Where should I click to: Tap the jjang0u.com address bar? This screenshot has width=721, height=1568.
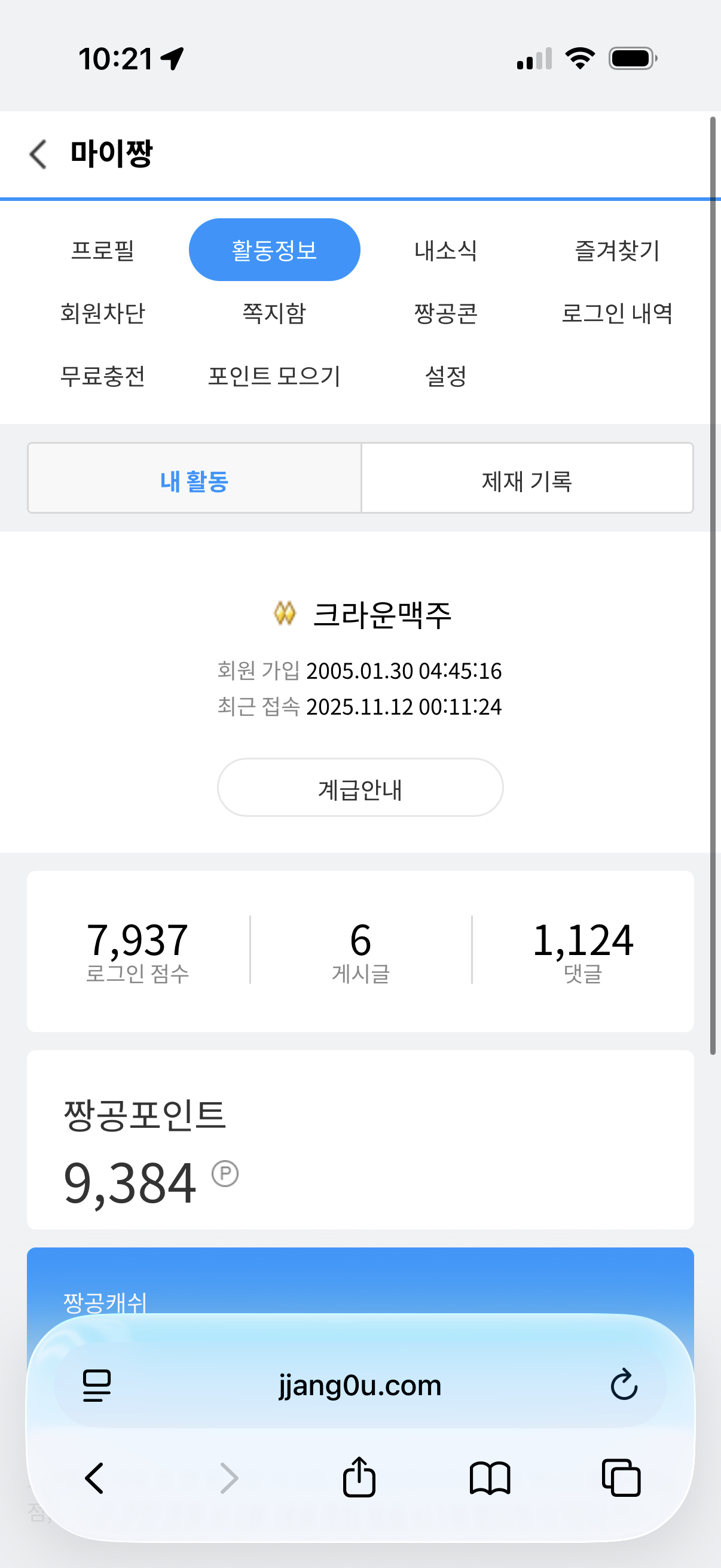tap(360, 1385)
